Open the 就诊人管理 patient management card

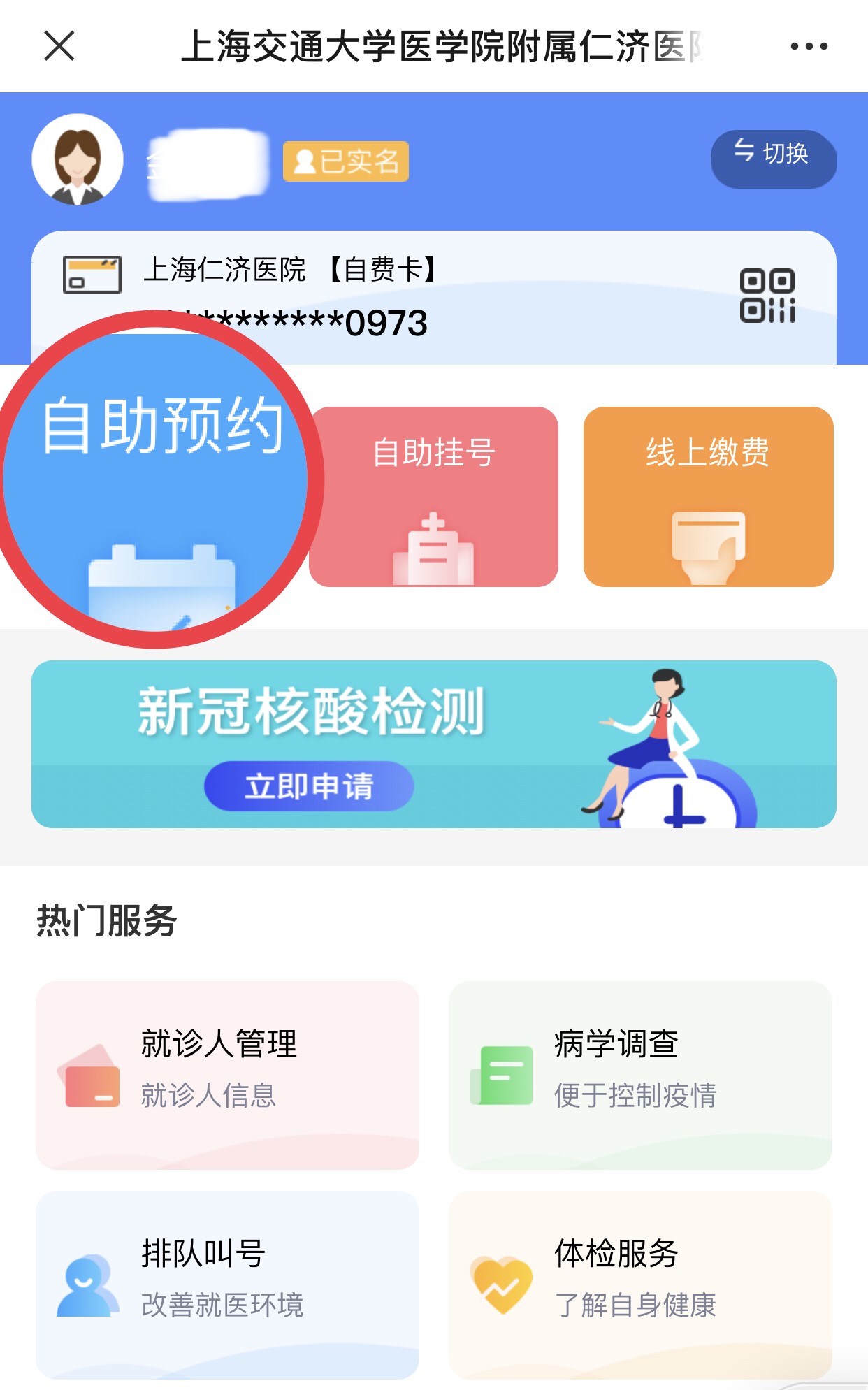click(x=227, y=1075)
